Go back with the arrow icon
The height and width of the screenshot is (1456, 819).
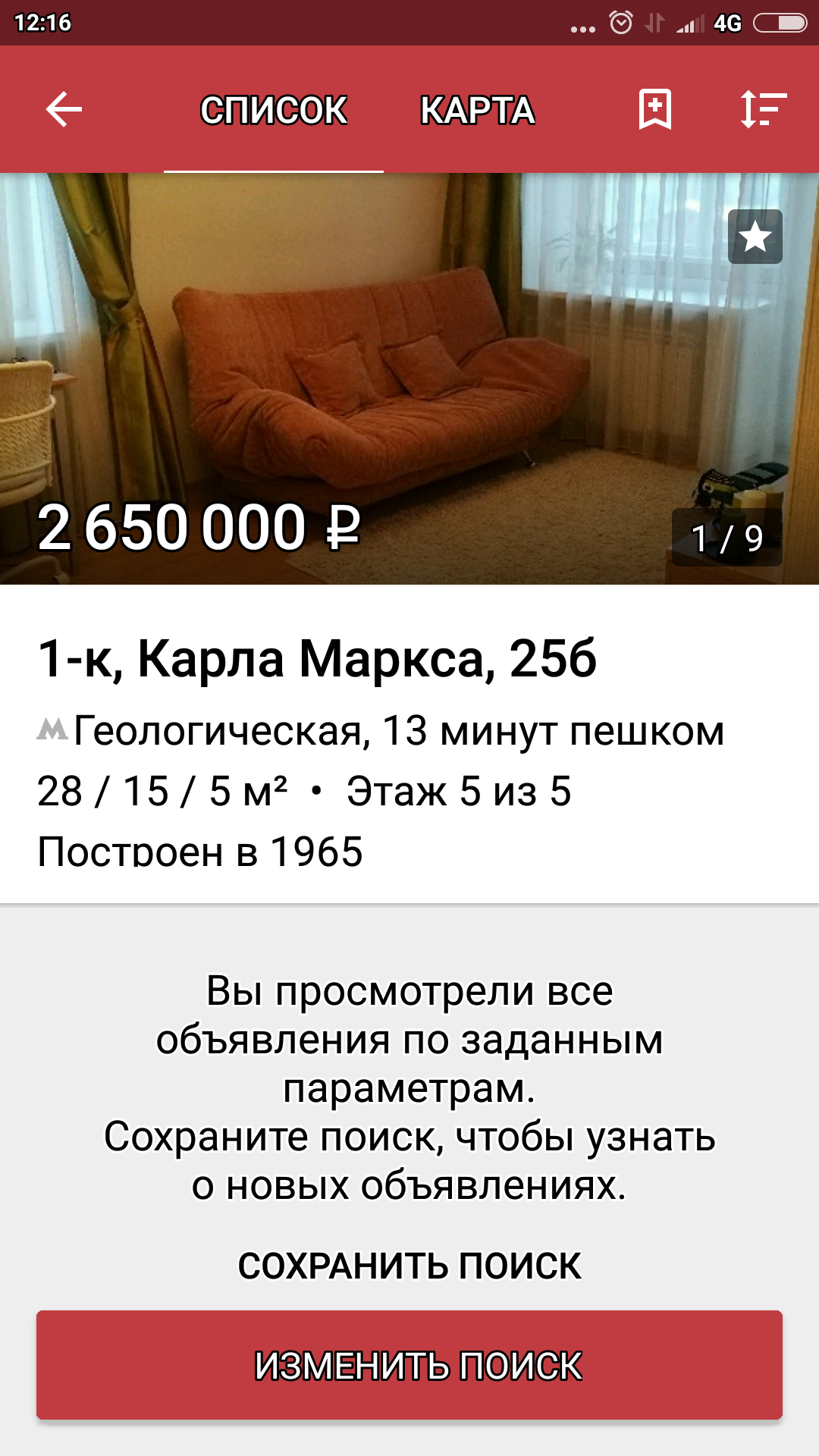pos(64,110)
